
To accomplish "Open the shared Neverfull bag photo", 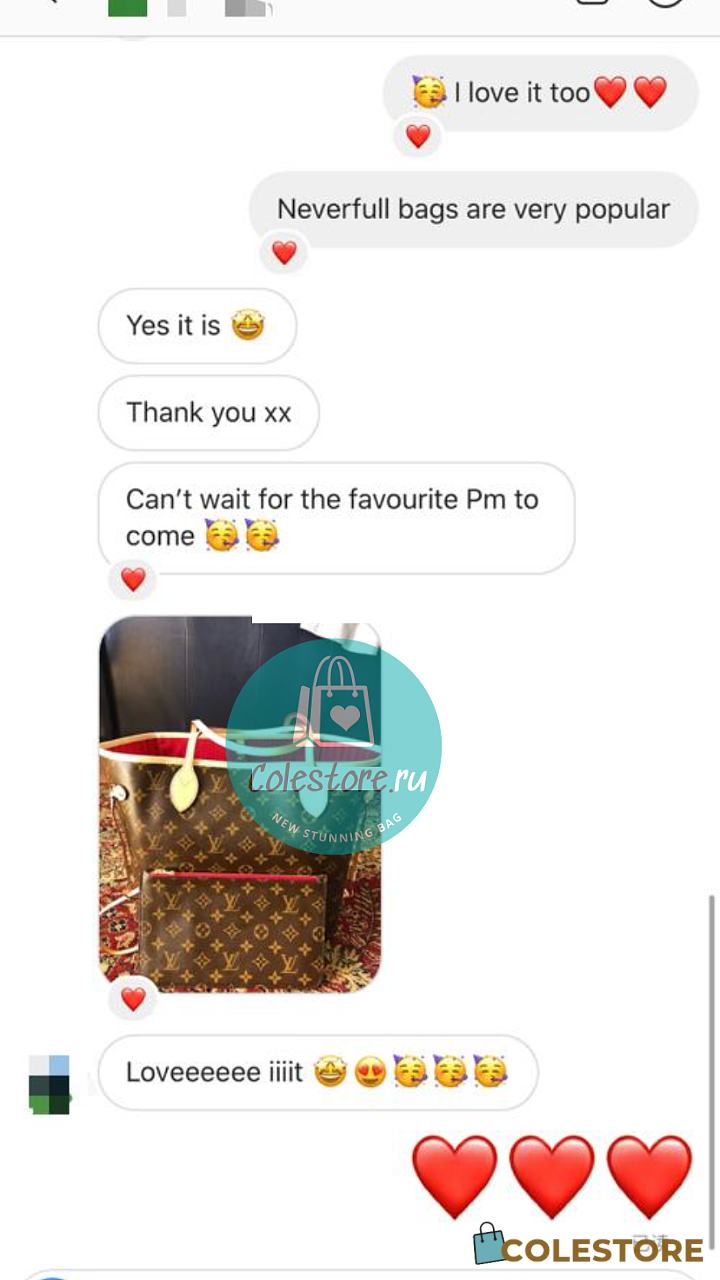I will coord(240,804).
